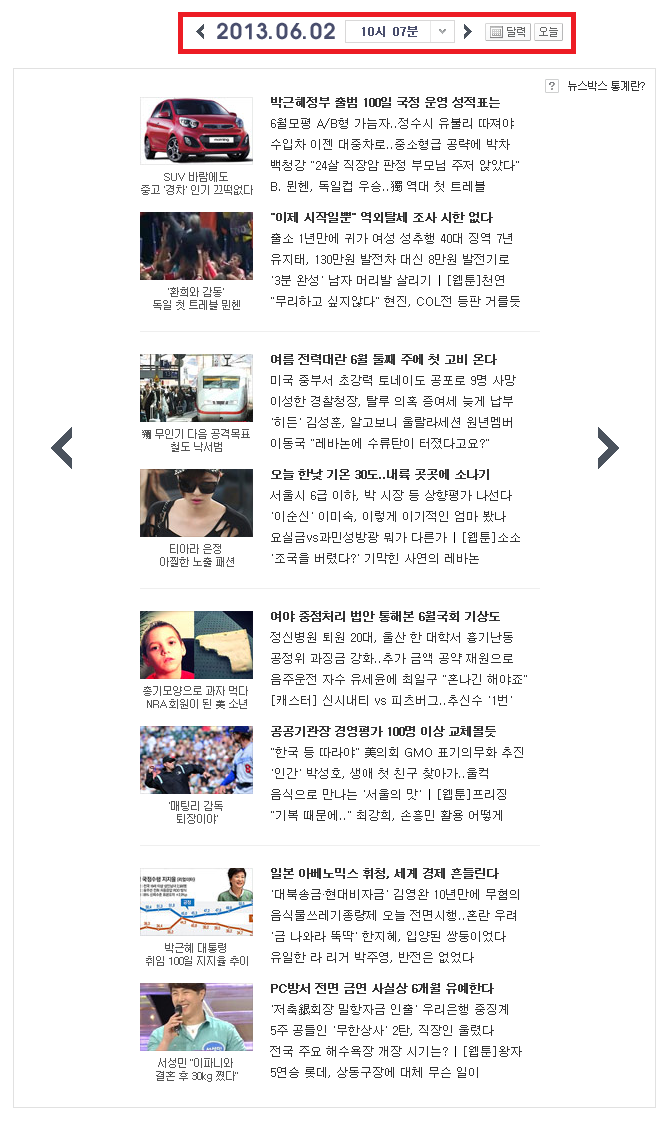Open the 달력 calendar button
This screenshot has width=666, height=1122.
pyautogui.click(x=508, y=31)
